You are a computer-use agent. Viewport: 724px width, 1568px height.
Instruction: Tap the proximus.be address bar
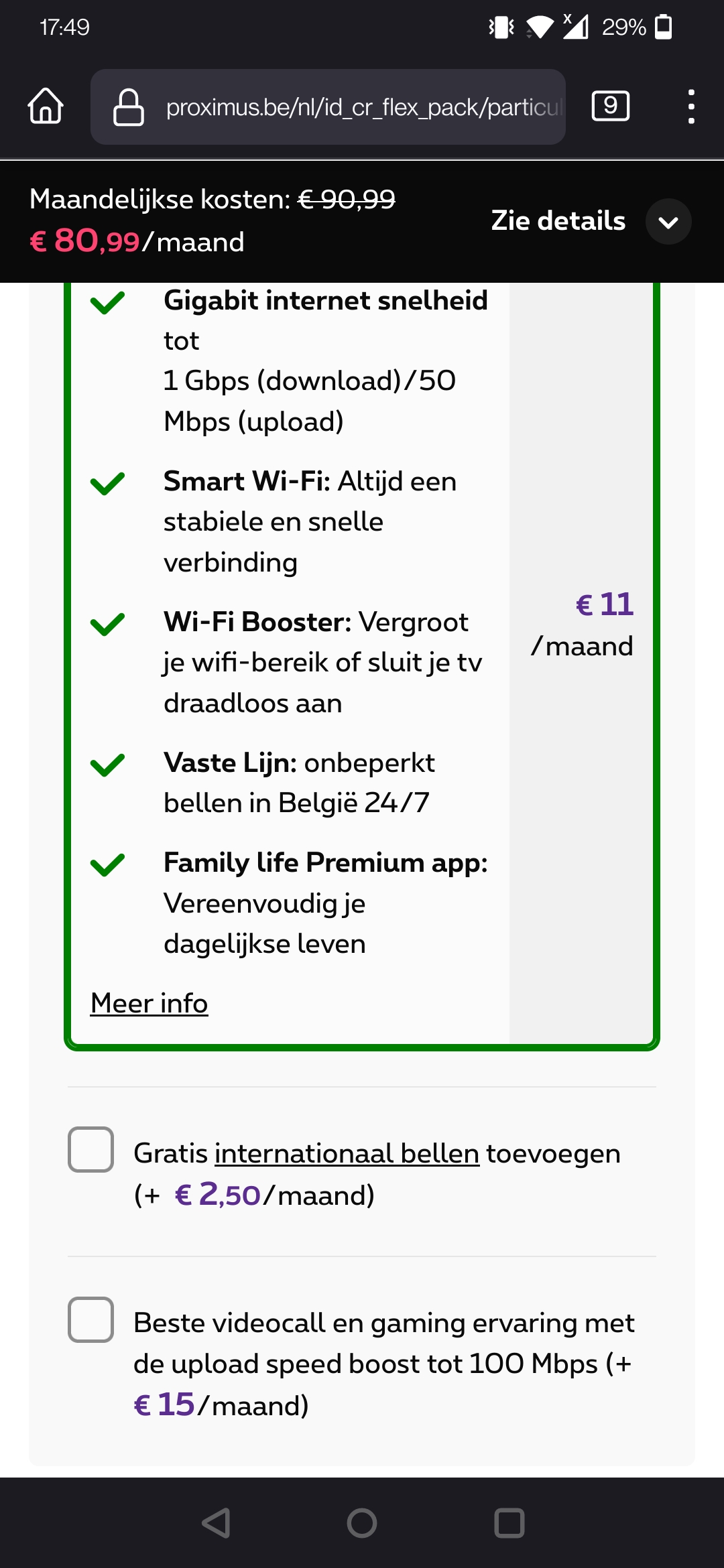coord(362,107)
